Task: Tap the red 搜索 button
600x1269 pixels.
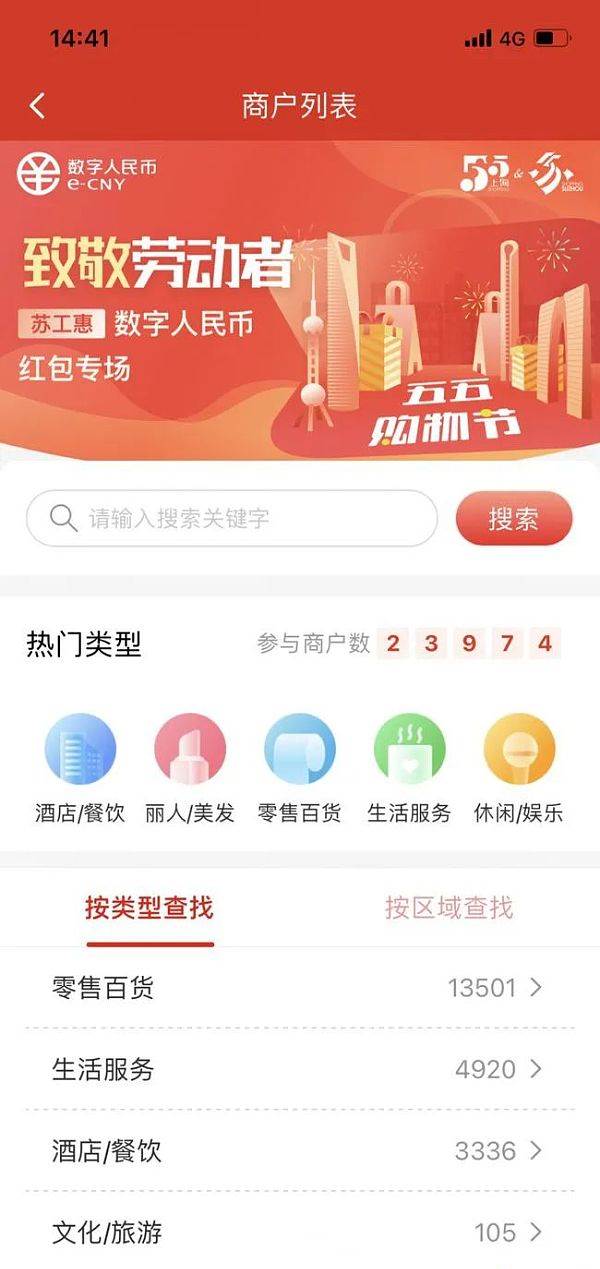Action: pyautogui.click(x=513, y=519)
